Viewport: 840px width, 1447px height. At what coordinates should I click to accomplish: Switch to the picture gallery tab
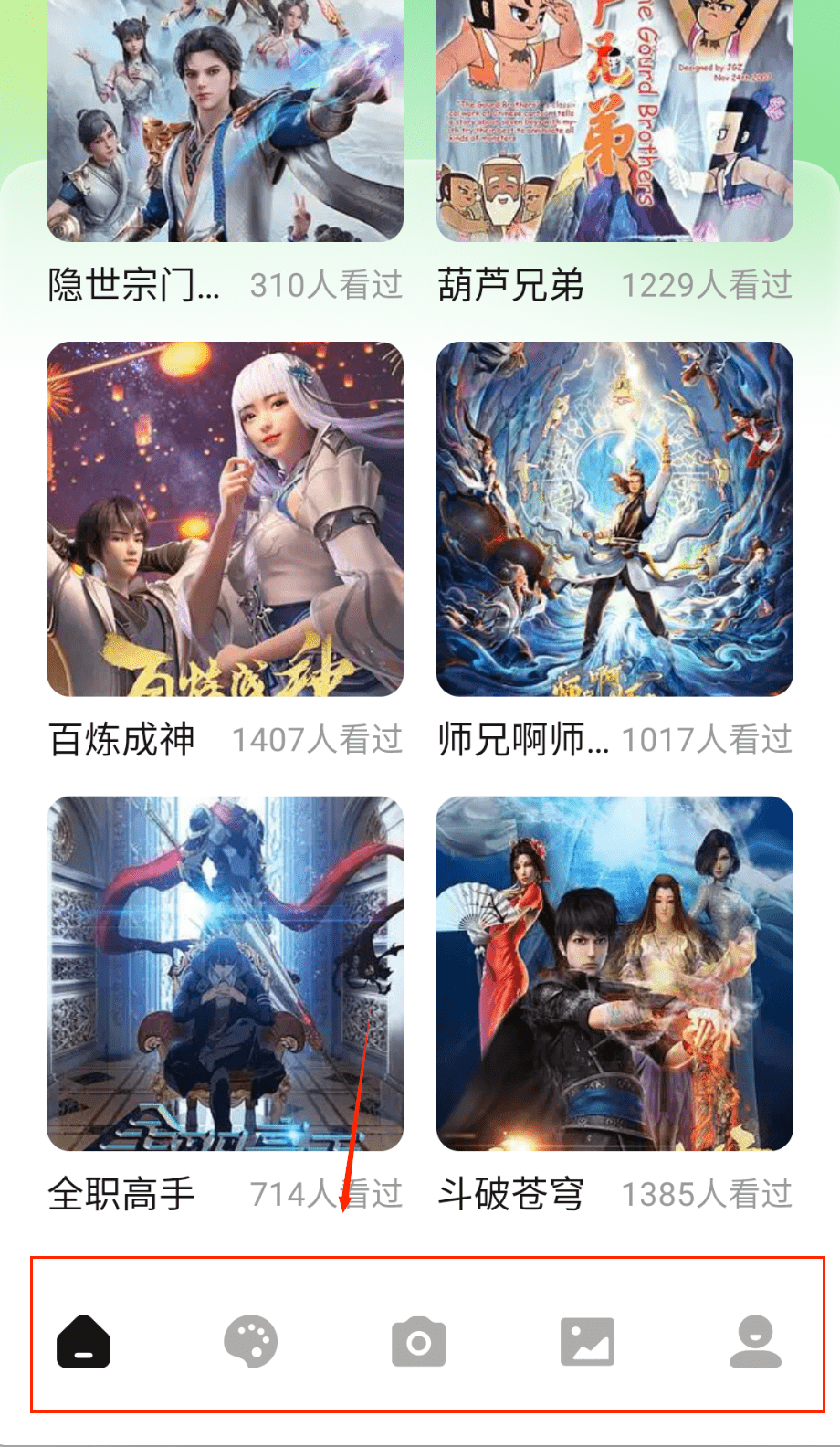(x=587, y=1342)
